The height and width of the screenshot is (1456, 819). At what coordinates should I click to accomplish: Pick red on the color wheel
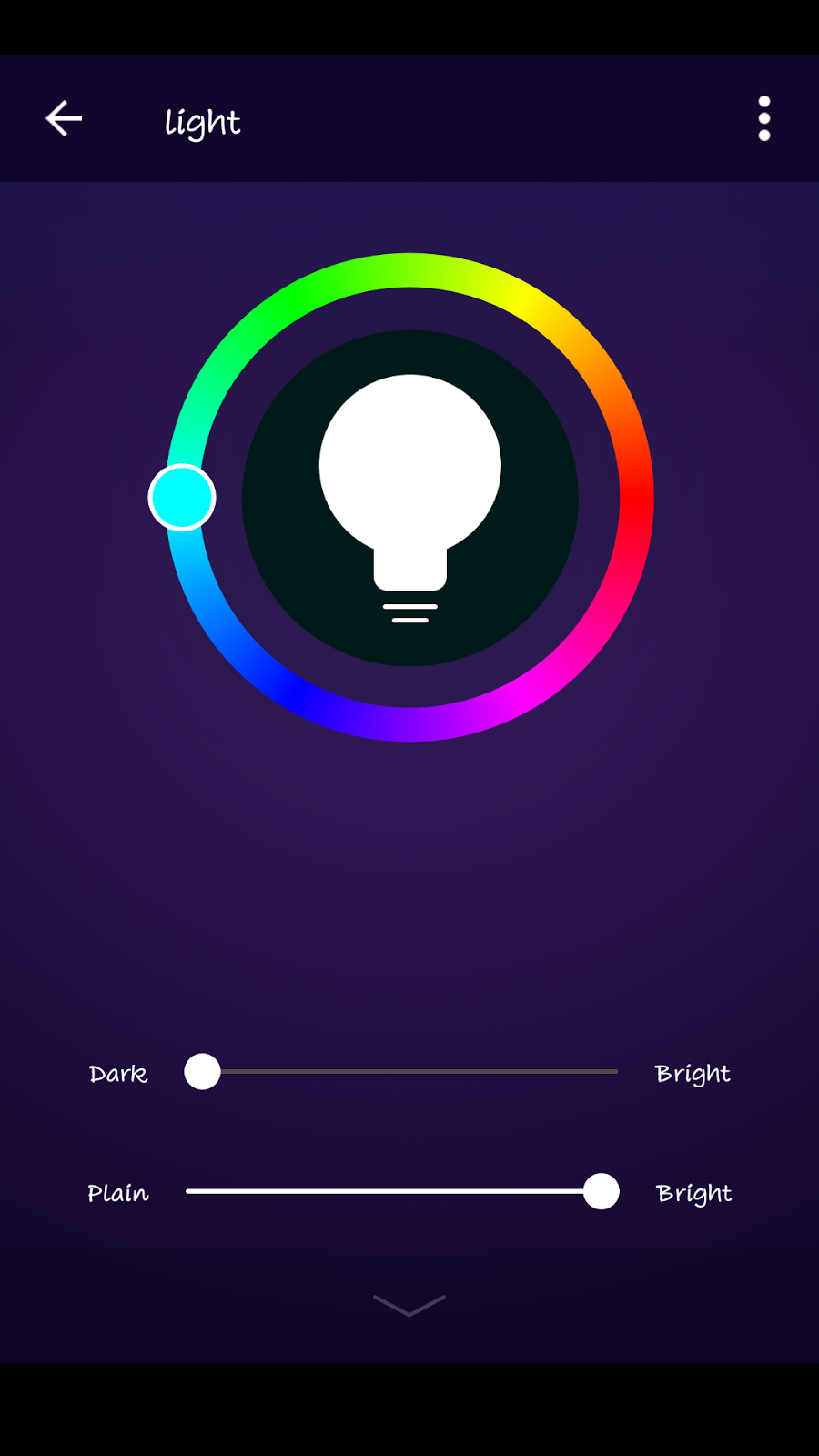coord(636,498)
